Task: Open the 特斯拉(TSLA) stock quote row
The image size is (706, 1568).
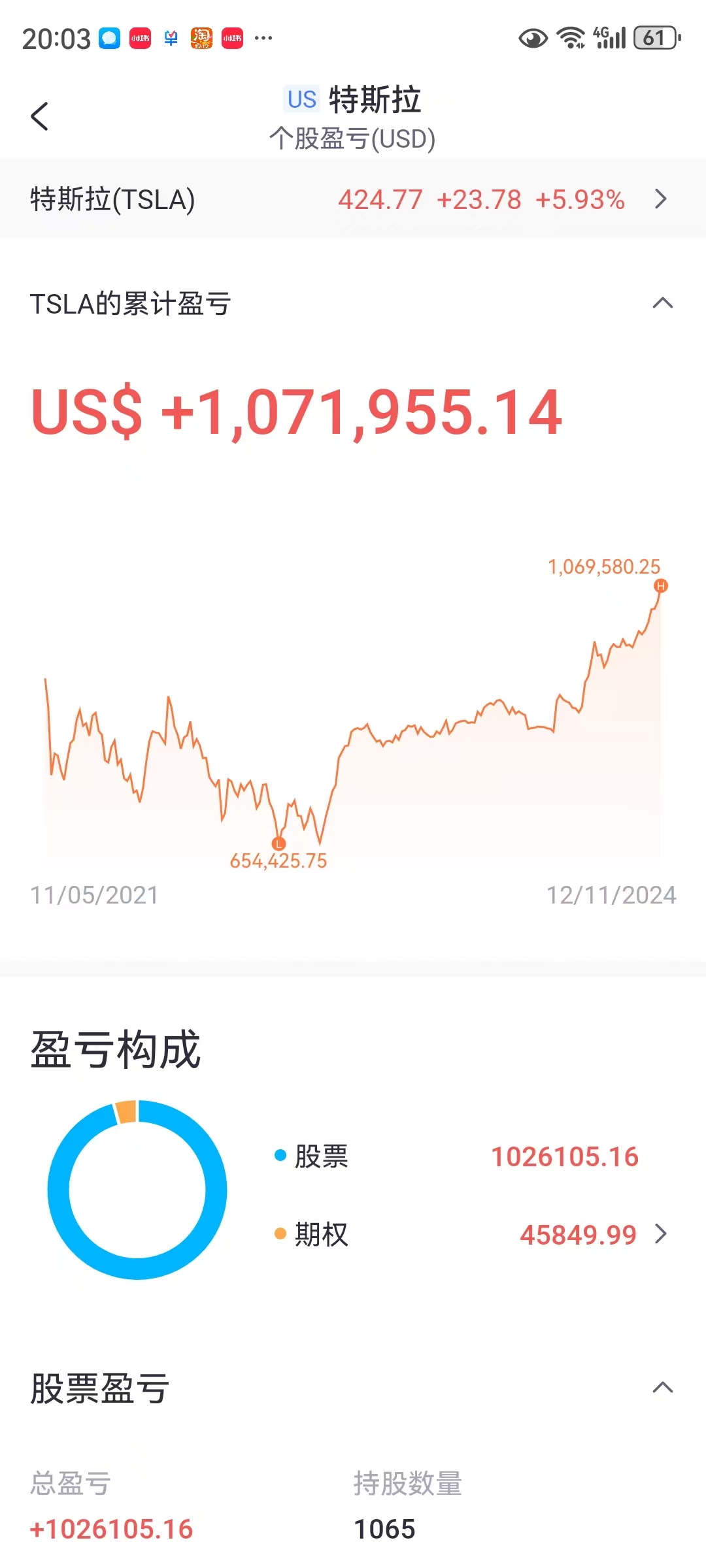Action: (353, 199)
